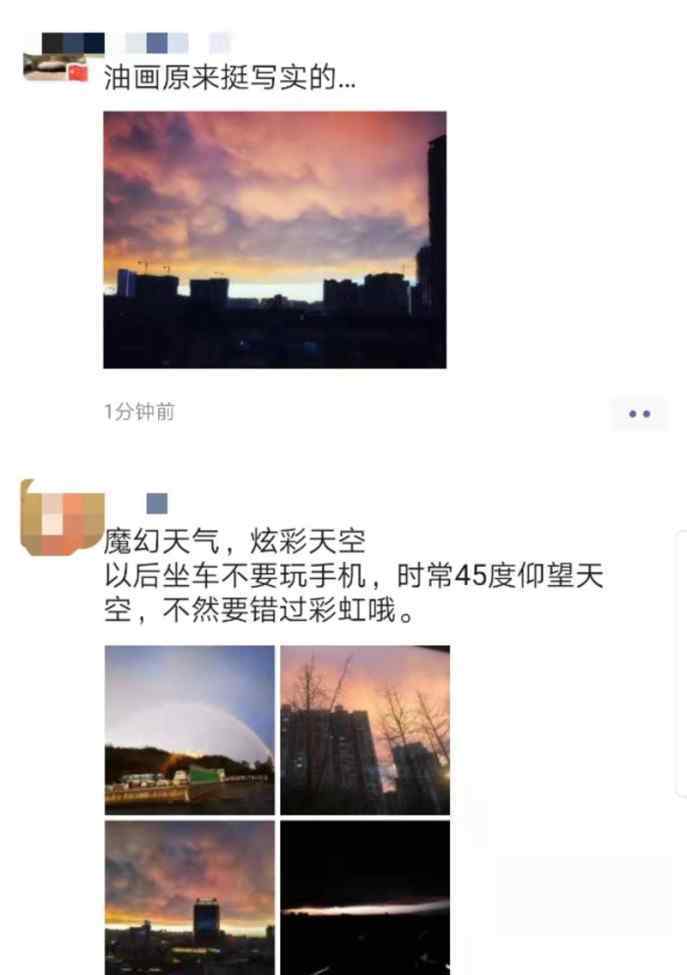The height and width of the screenshot is (975, 687).
Task: View the photo of buildings and bare trees
Action: [365, 729]
